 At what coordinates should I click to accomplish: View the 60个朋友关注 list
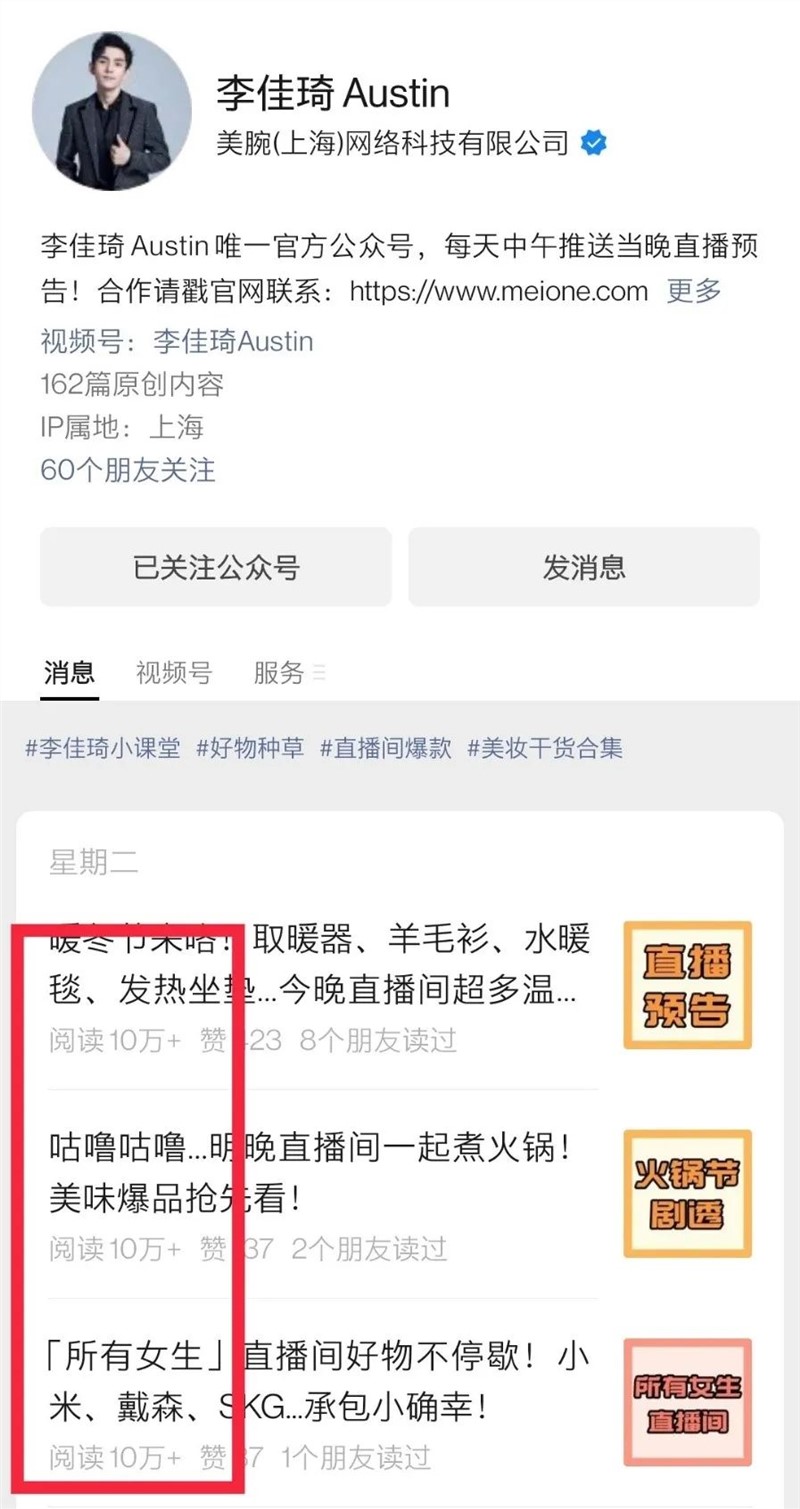127,469
